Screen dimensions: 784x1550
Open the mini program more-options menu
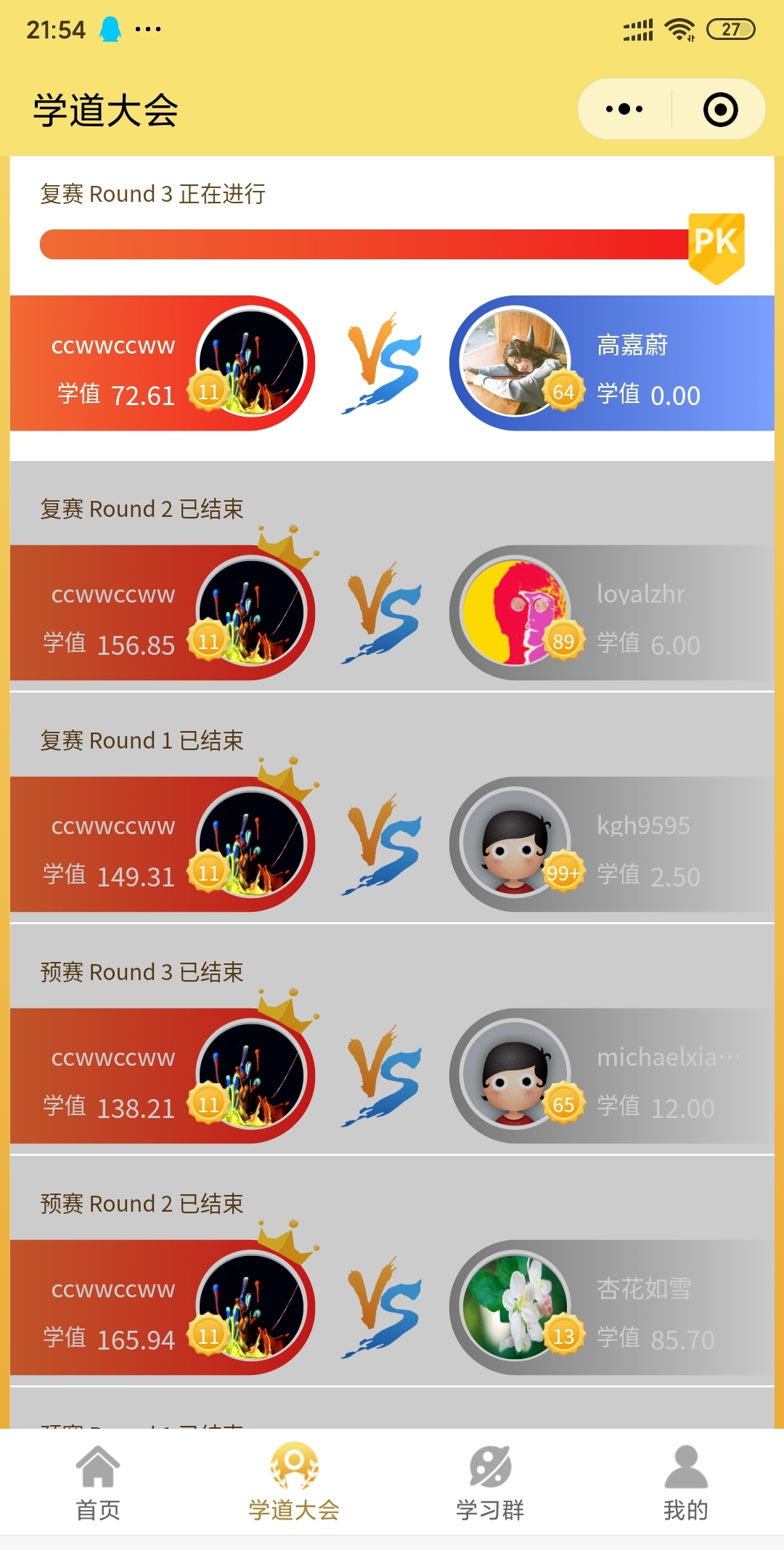[624, 110]
